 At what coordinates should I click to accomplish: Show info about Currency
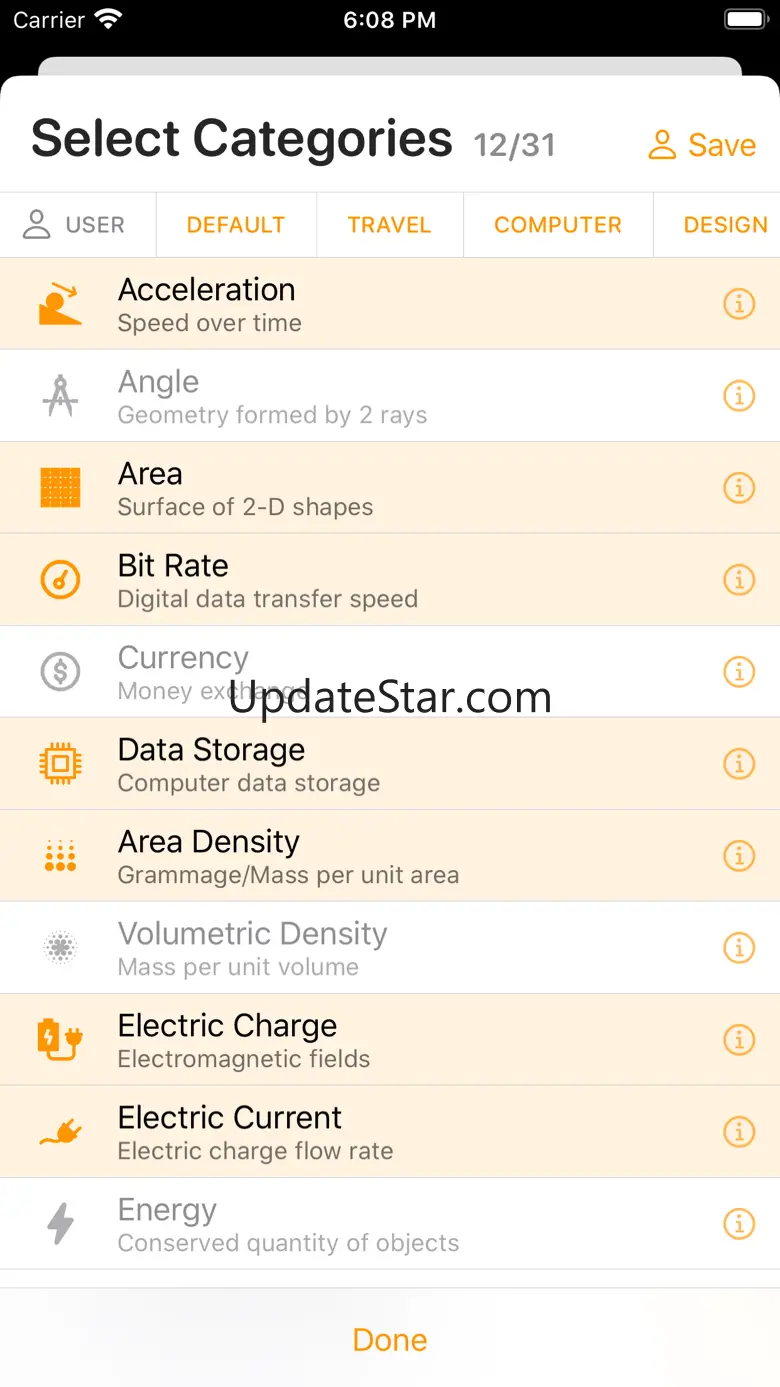pyautogui.click(x=739, y=672)
